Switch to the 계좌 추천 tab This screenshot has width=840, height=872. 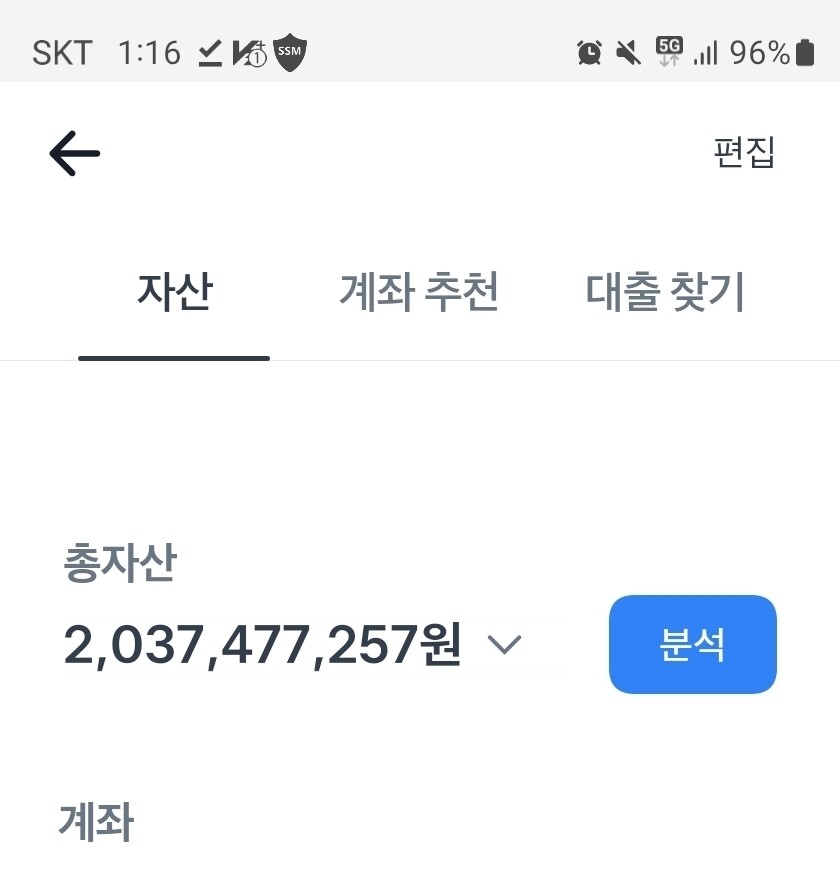click(x=419, y=291)
